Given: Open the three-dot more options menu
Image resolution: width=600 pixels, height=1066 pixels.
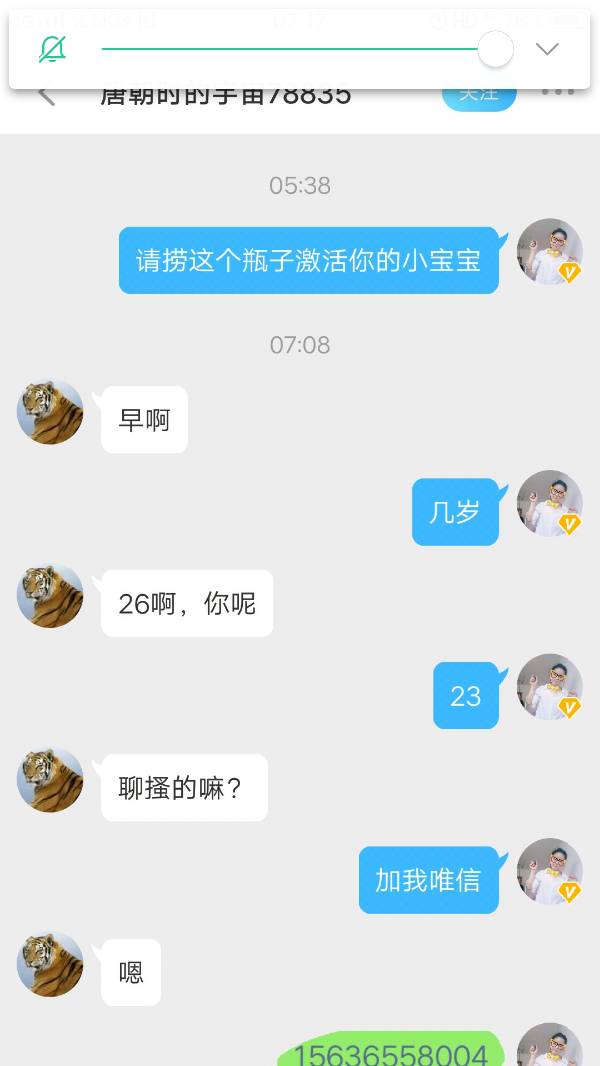Looking at the screenshot, I should [x=558, y=92].
